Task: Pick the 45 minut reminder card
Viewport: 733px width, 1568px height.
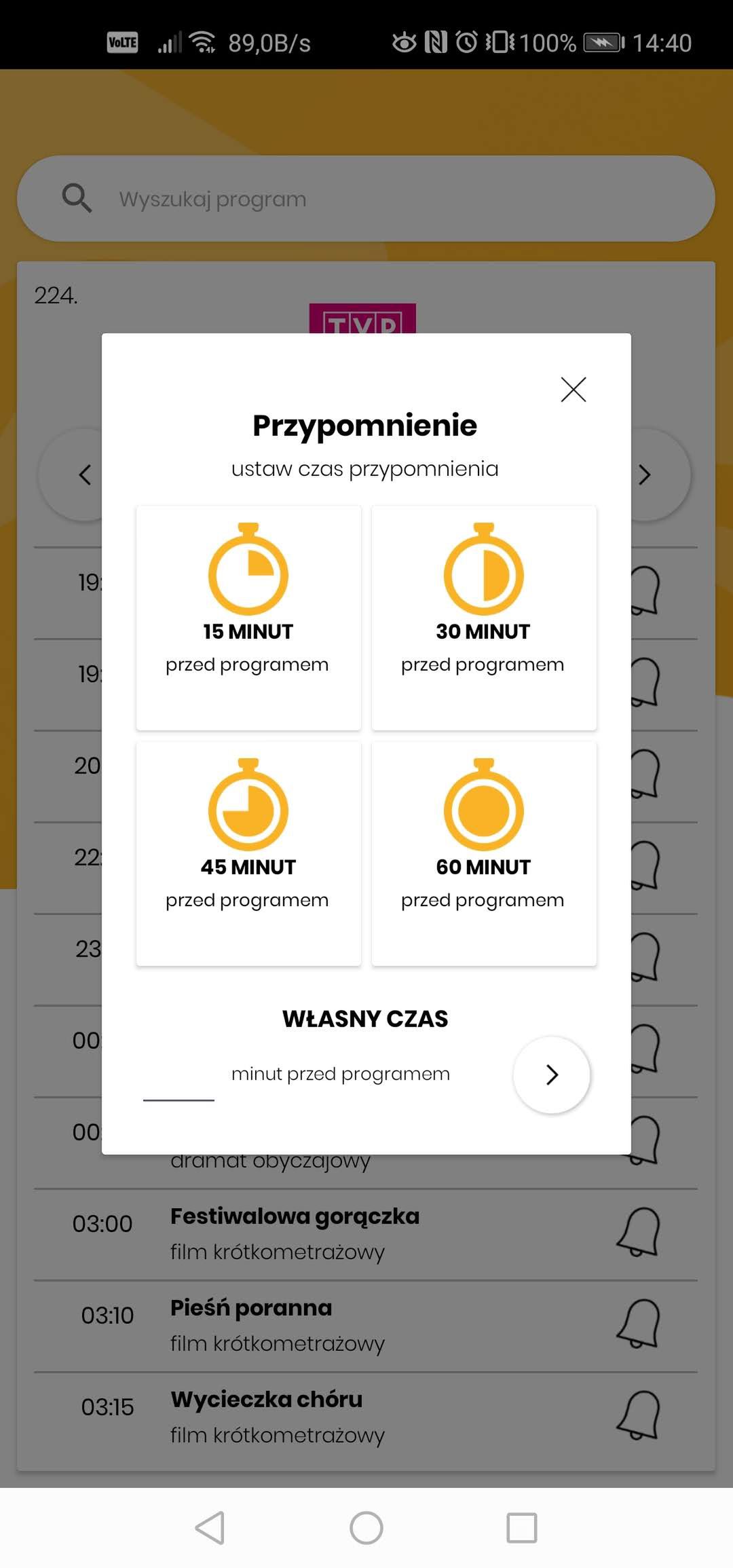Action: pos(248,853)
